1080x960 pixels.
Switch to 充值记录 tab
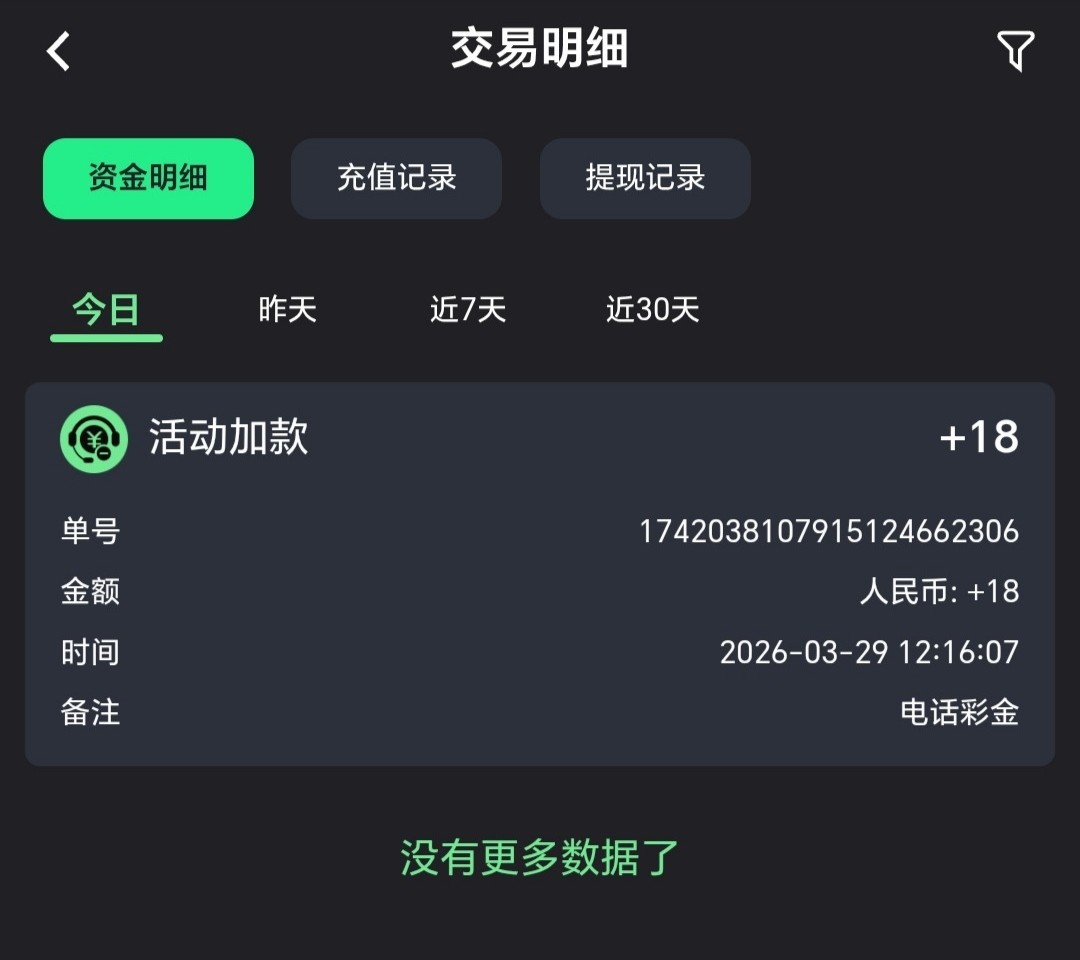pos(396,178)
